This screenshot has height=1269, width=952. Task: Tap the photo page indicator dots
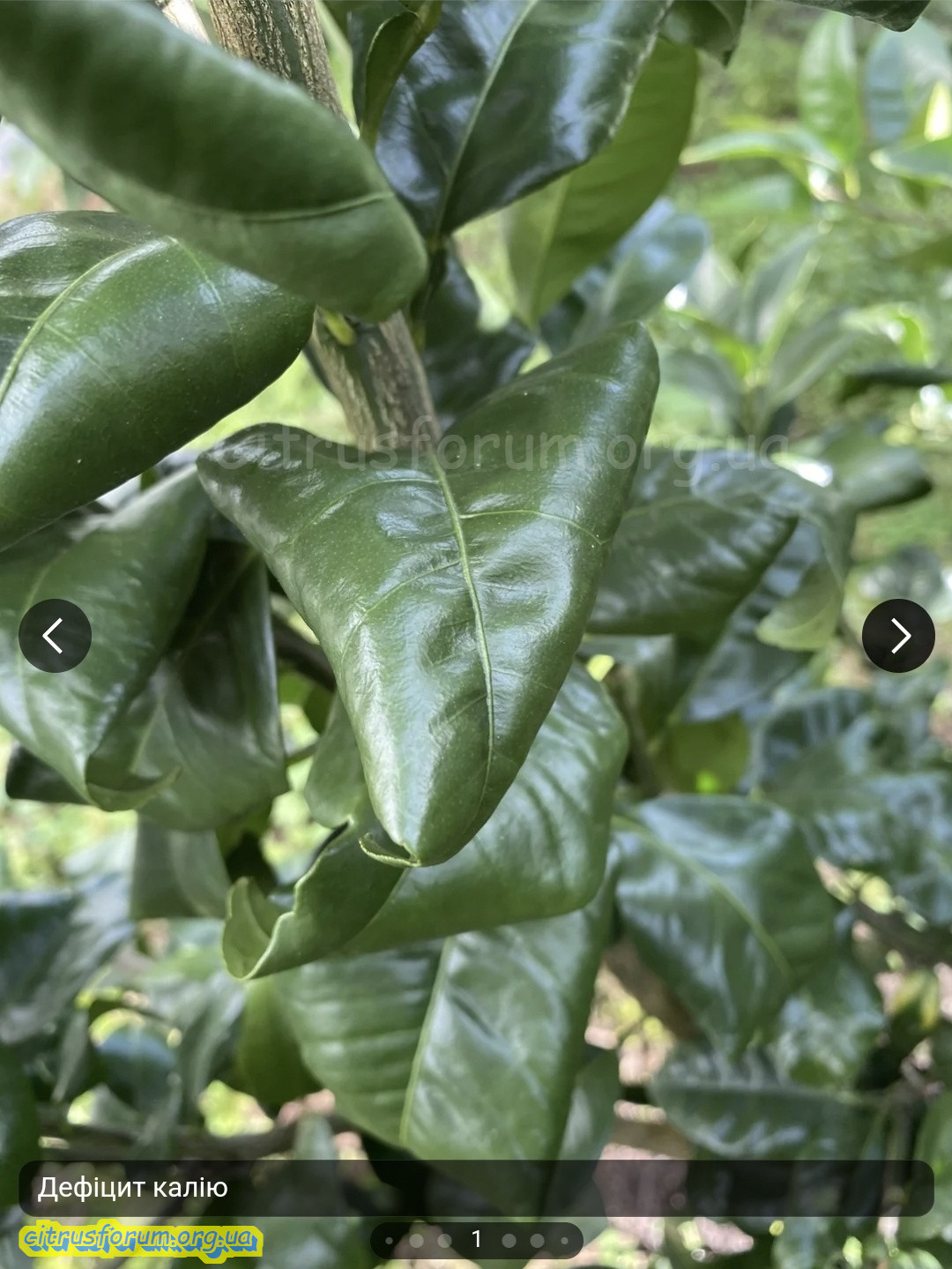[x=477, y=1240]
